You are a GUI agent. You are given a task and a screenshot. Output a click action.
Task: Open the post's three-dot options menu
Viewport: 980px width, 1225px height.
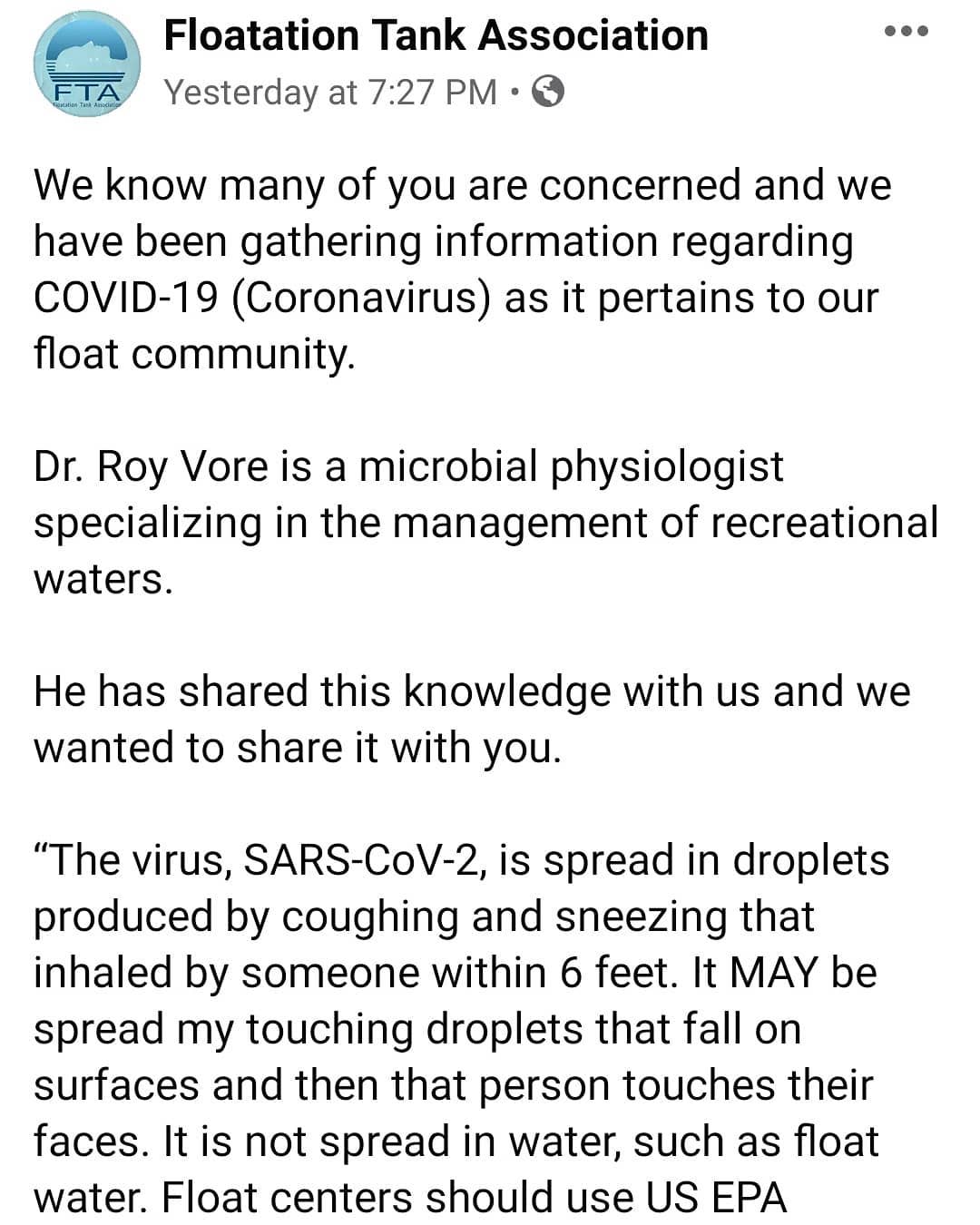[906, 32]
